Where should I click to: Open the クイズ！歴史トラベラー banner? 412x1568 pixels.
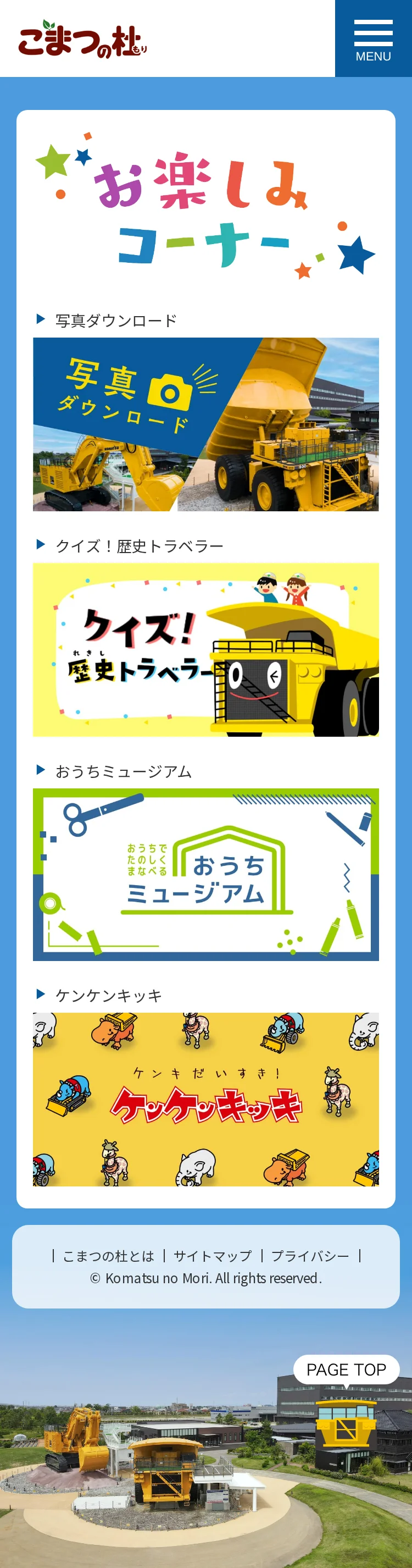[x=205, y=649]
